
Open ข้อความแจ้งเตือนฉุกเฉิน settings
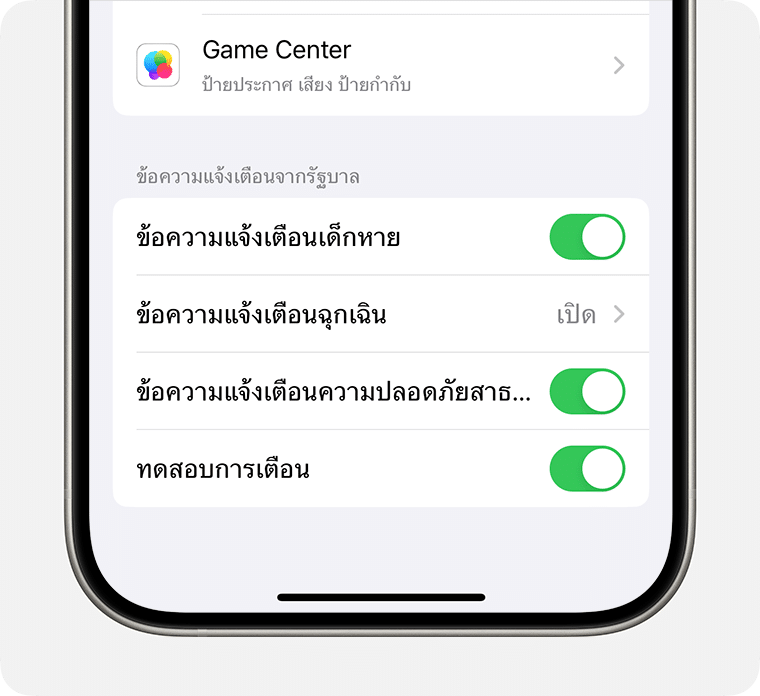point(380,315)
